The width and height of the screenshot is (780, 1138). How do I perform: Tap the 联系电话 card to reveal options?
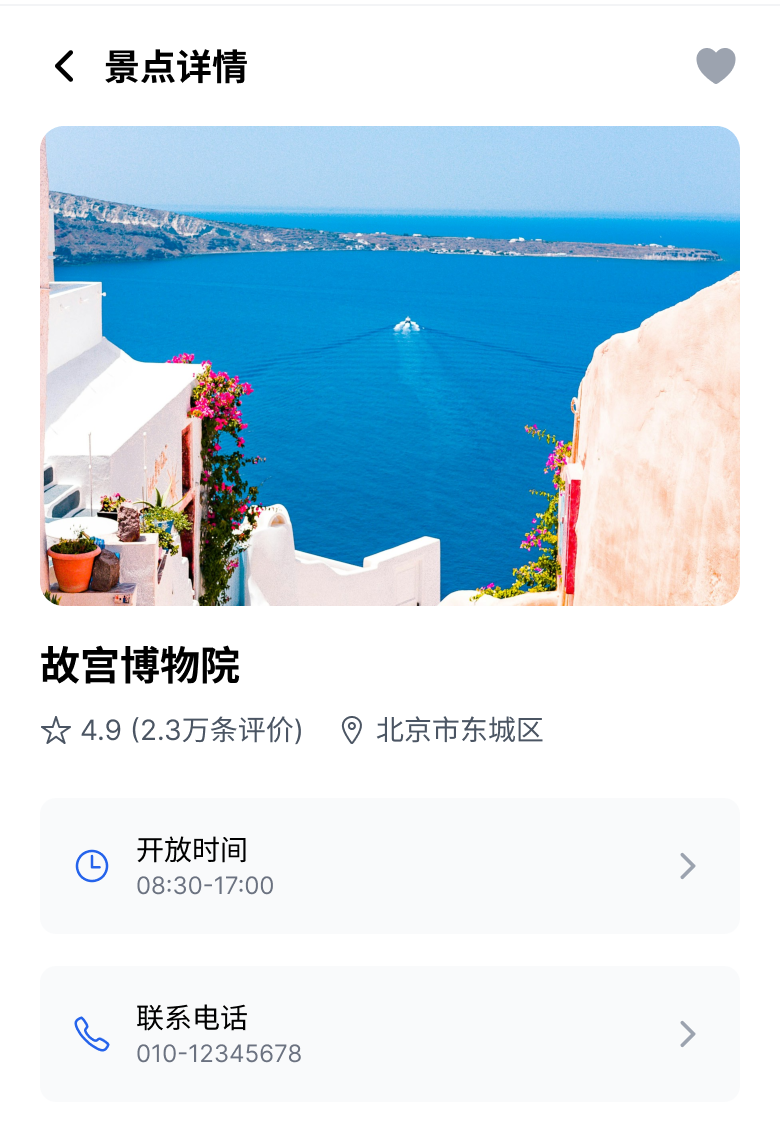pos(390,1035)
